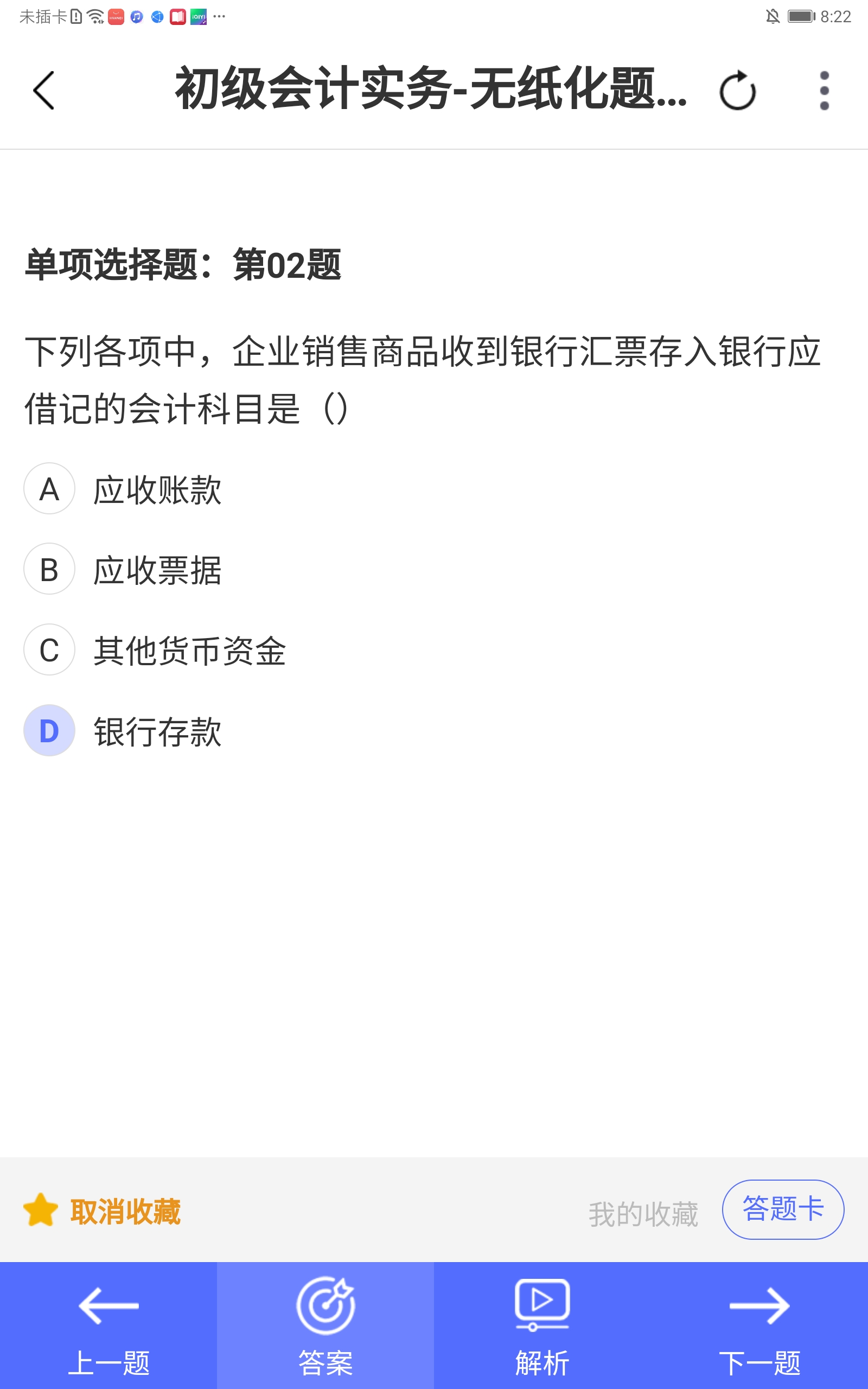Screen dimensions: 868x1389
Task: Show the 答案 answer
Action: click(x=325, y=1326)
